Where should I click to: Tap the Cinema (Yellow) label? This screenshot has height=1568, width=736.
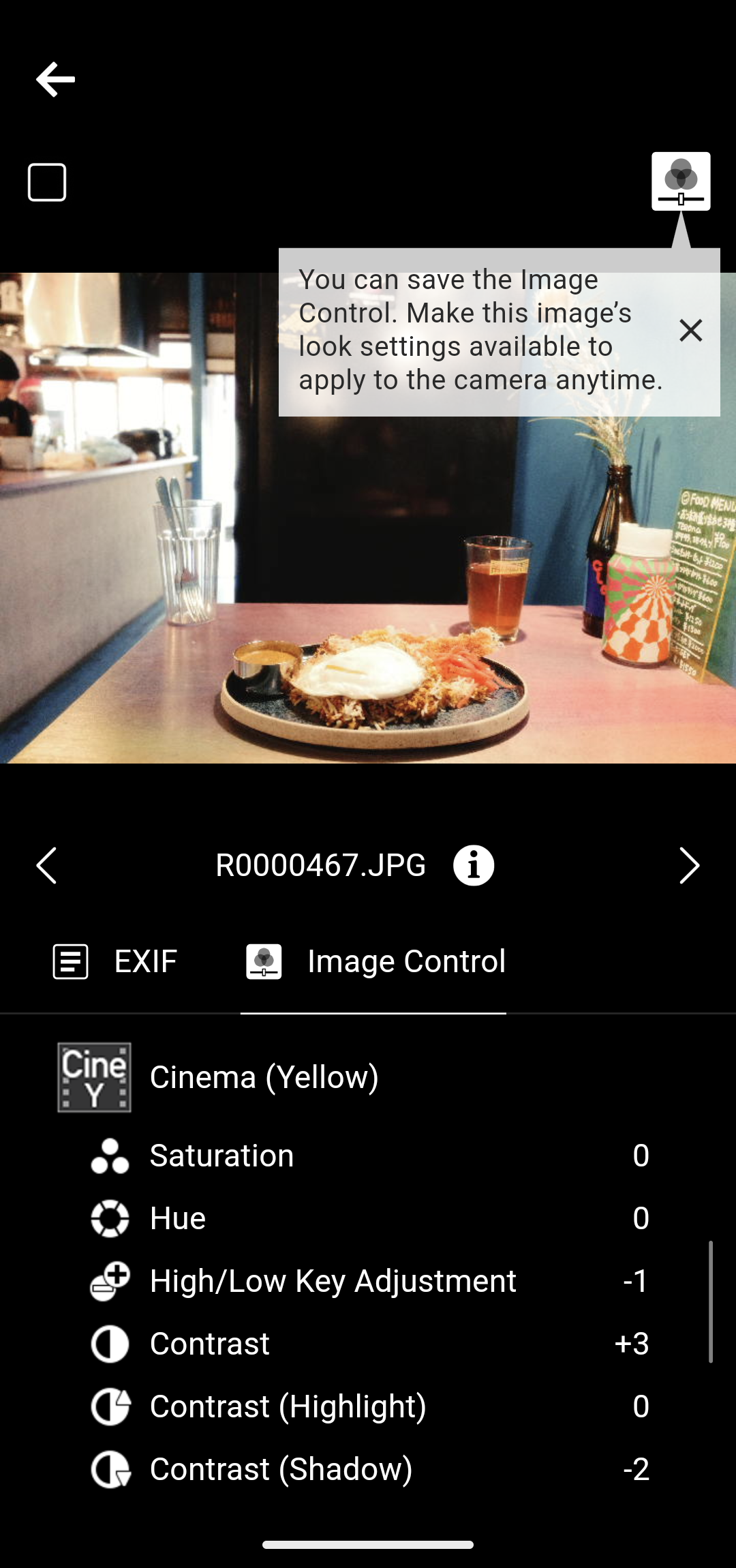pos(263,1076)
